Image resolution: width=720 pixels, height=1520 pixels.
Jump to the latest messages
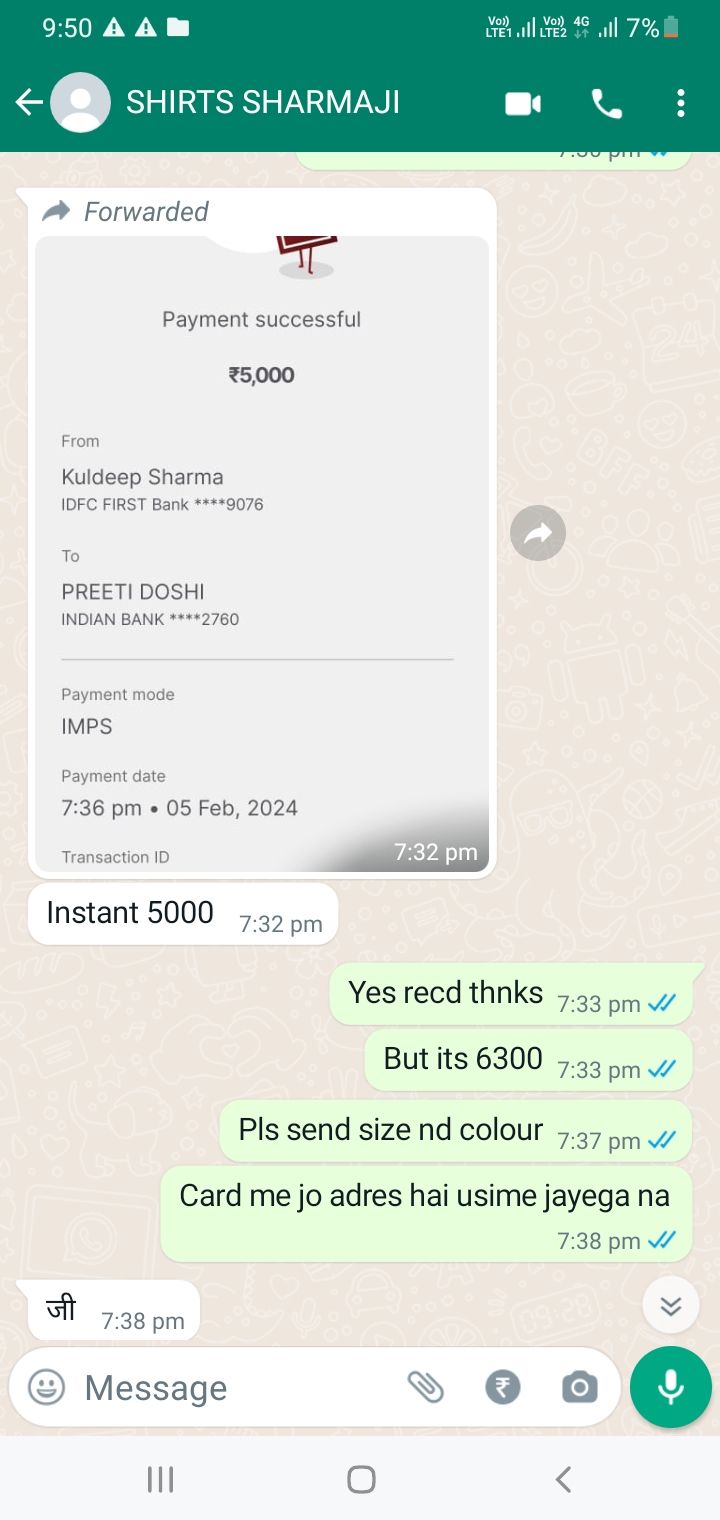coord(670,1305)
